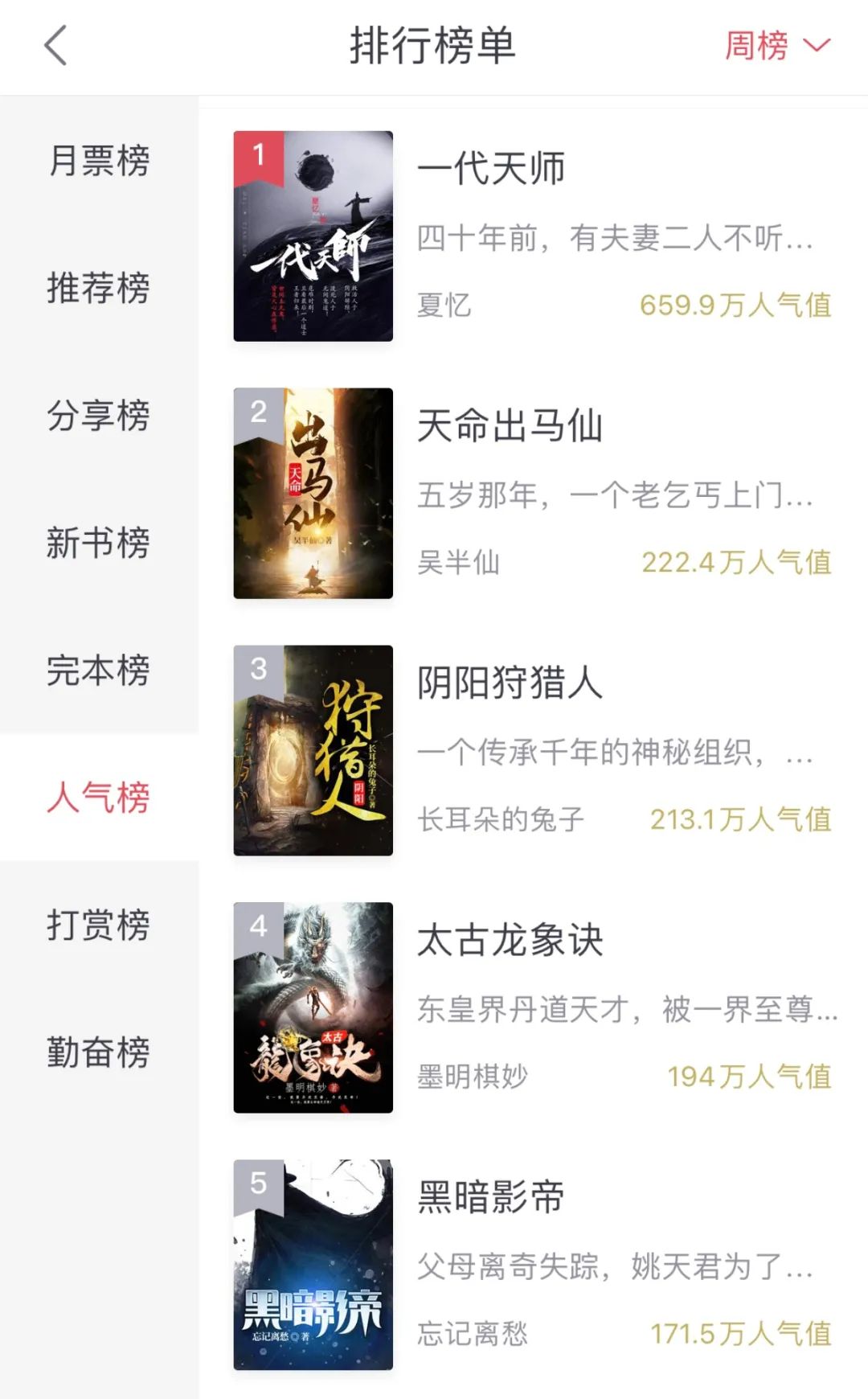Viewport: 868px width, 1399px height.
Task: View details of 阴阳狩猎人
Action: click(x=510, y=683)
